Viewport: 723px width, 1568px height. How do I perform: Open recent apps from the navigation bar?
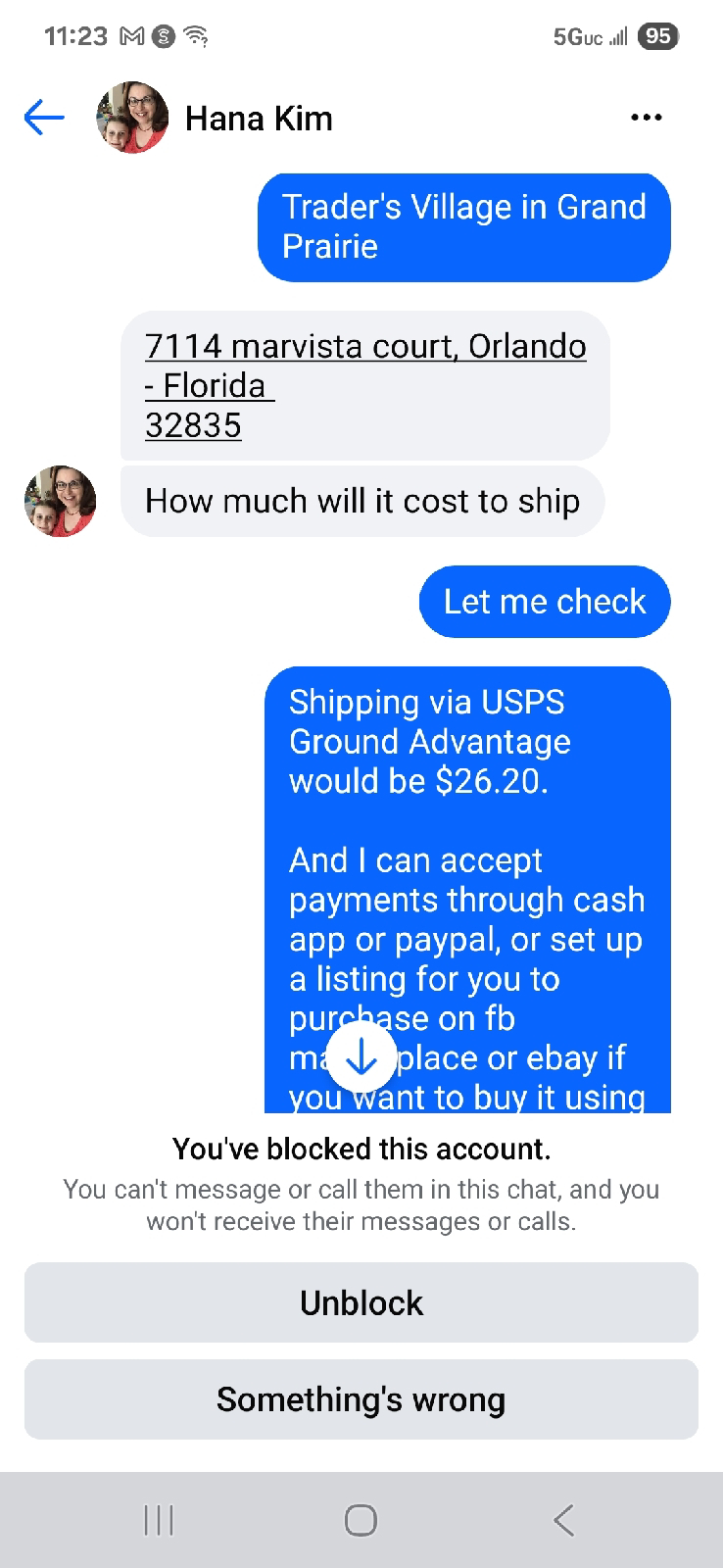click(x=158, y=1520)
